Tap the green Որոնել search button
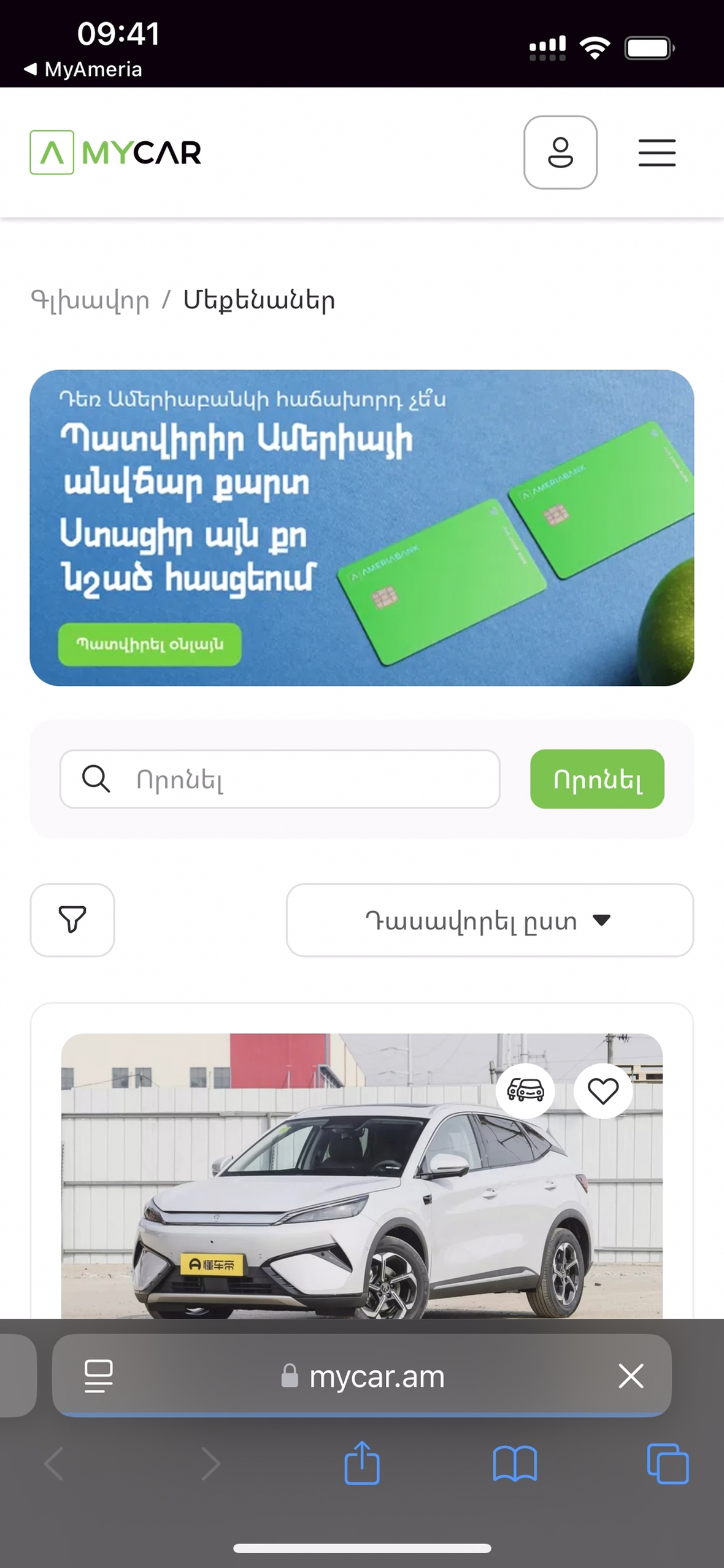 [596, 779]
